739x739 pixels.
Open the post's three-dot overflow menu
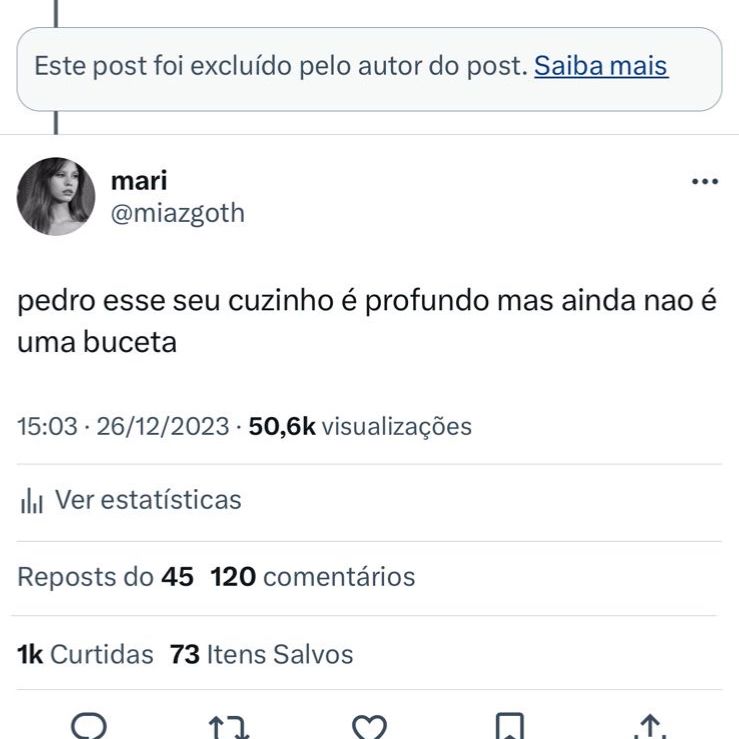705,182
